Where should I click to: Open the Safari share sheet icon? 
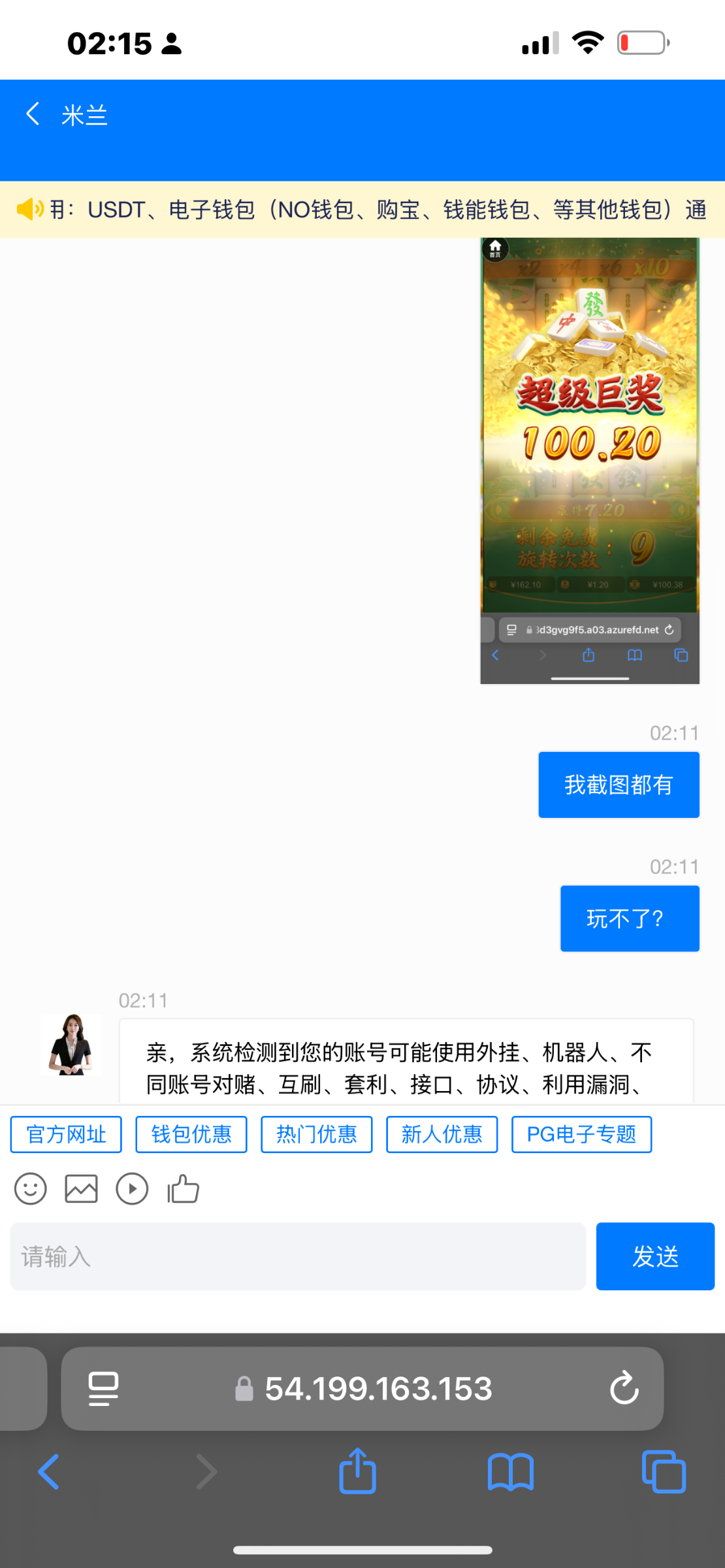pyautogui.click(x=356, y=1472)
